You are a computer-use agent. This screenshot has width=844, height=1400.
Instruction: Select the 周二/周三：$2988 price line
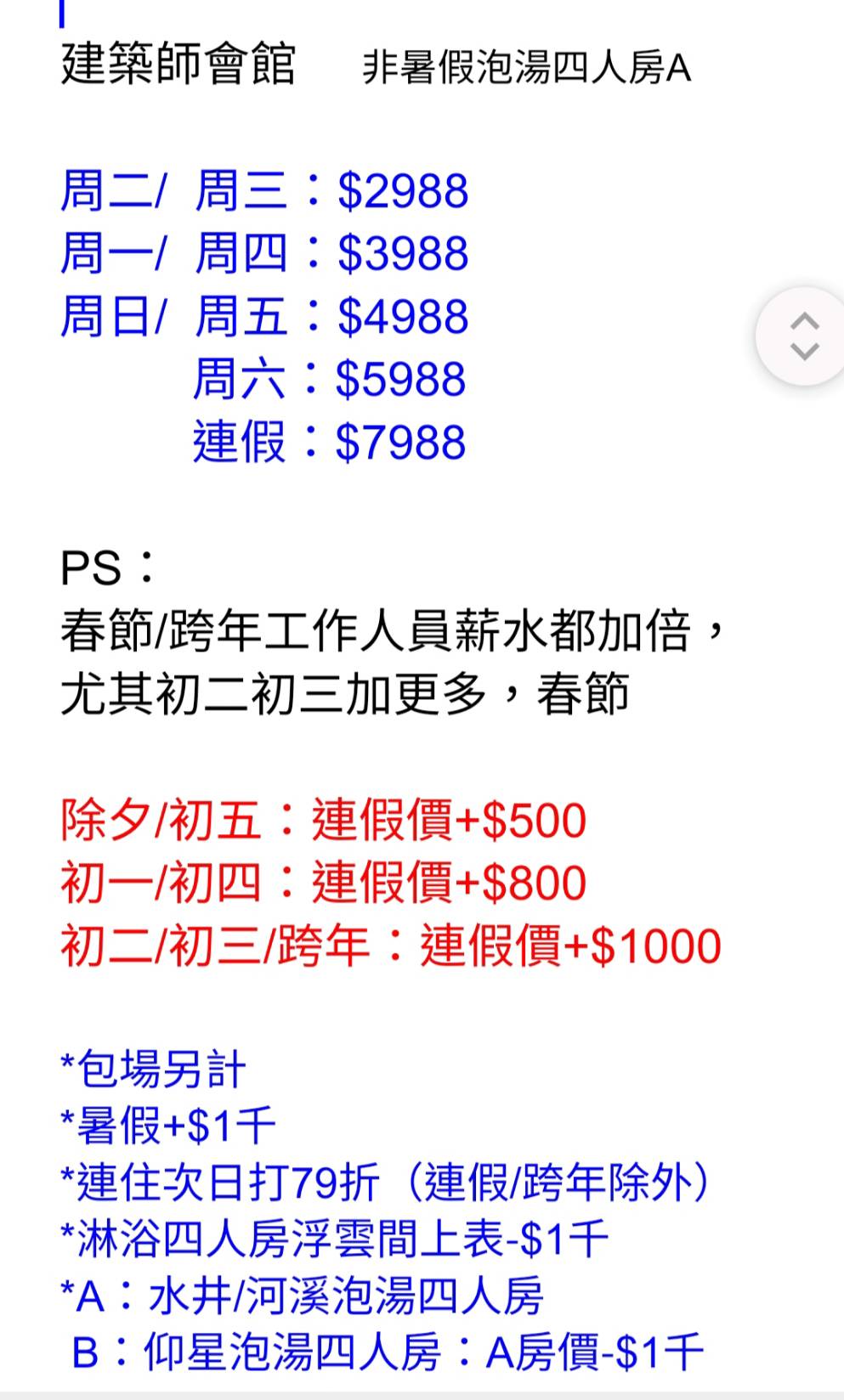coord(263,192)
